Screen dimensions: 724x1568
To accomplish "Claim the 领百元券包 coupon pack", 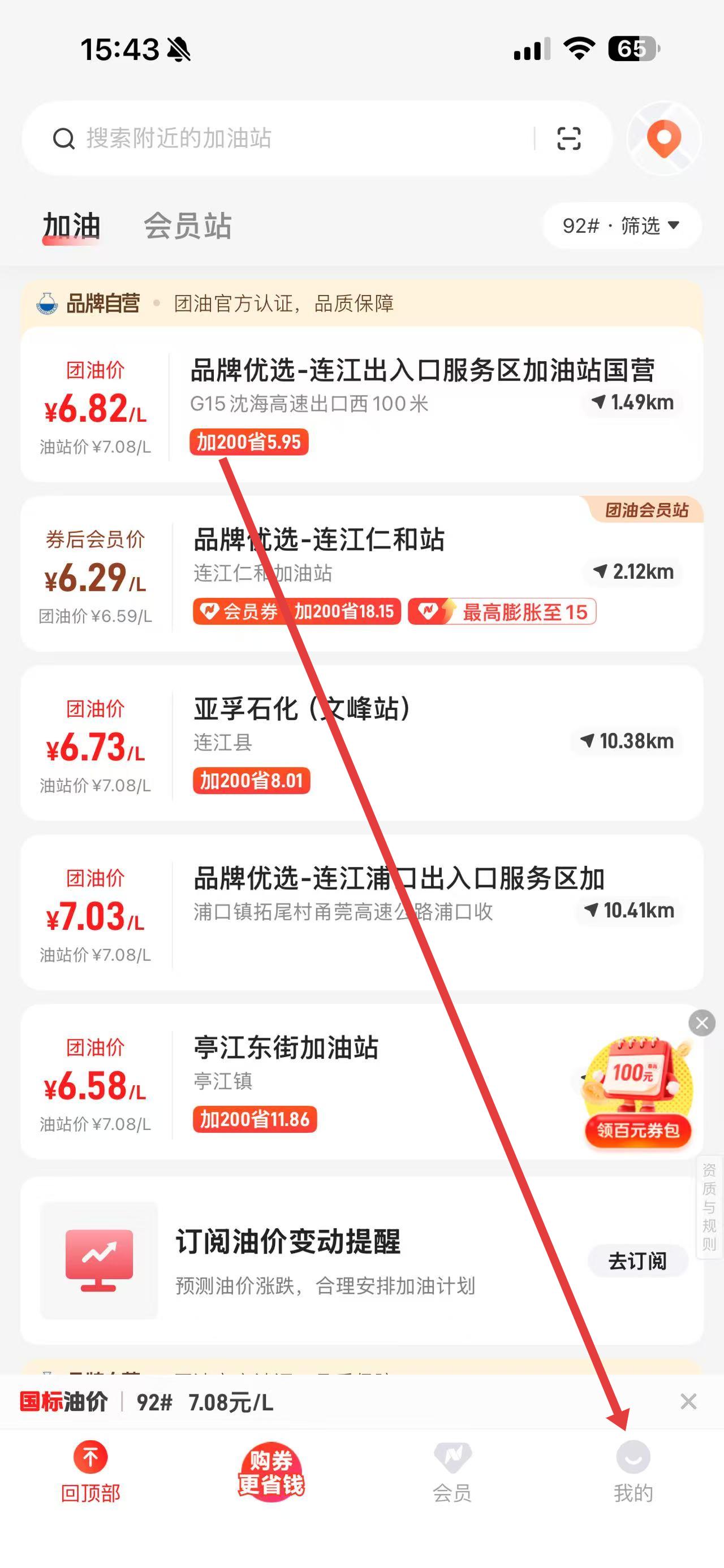I will pyautogui.click(x=637, y=1130).
